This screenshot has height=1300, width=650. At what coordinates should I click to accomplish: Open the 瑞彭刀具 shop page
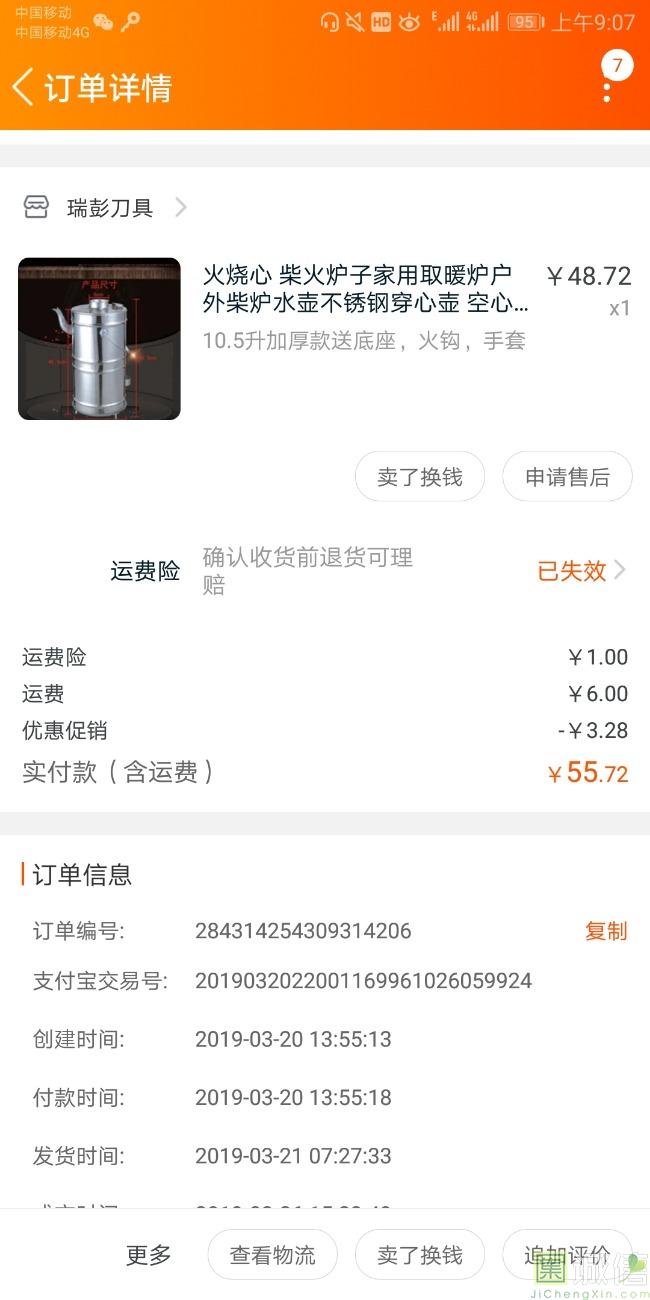tap(109, 208)
